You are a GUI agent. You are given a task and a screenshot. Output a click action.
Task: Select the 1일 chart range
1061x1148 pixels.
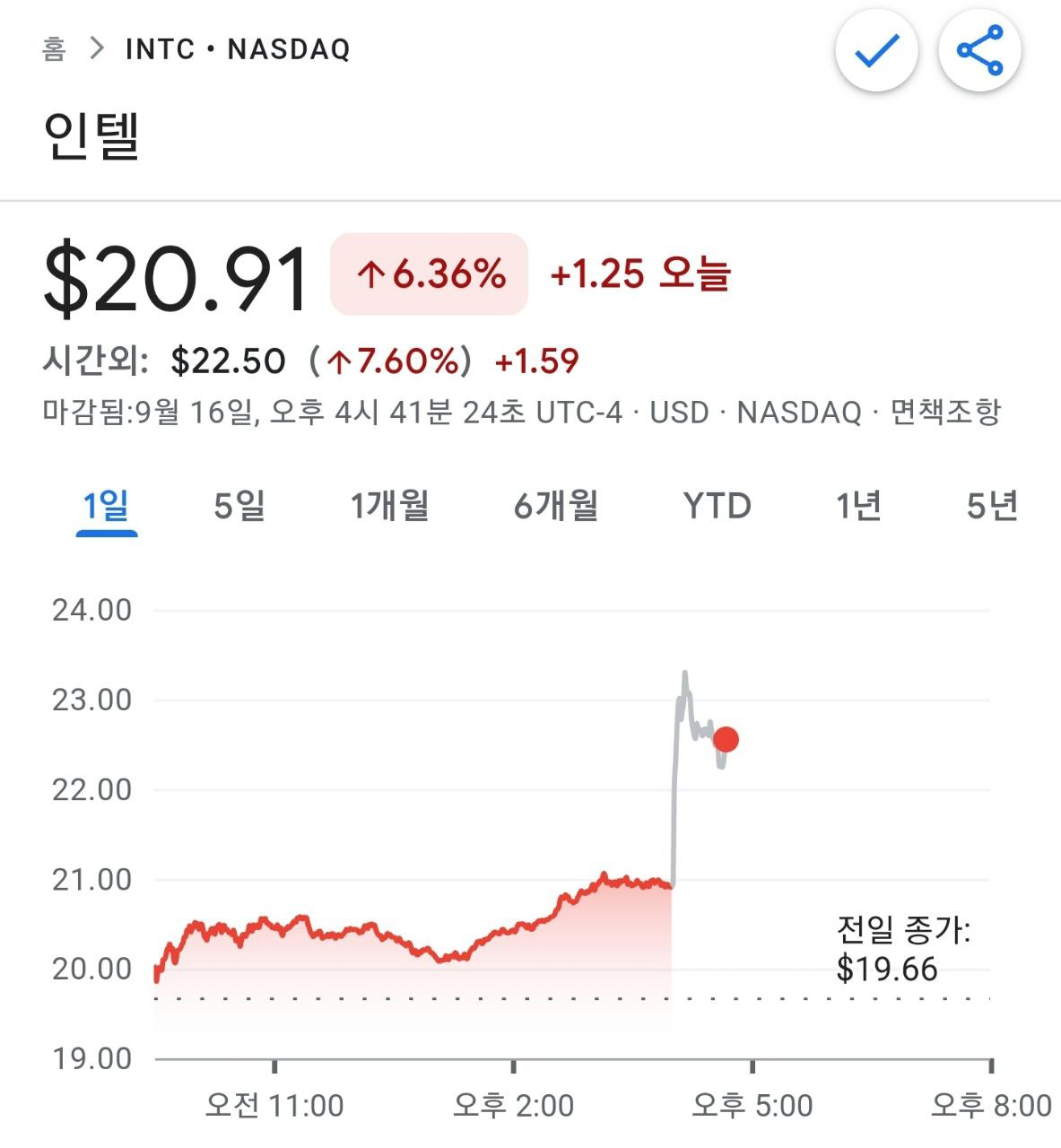coord(106,507)
